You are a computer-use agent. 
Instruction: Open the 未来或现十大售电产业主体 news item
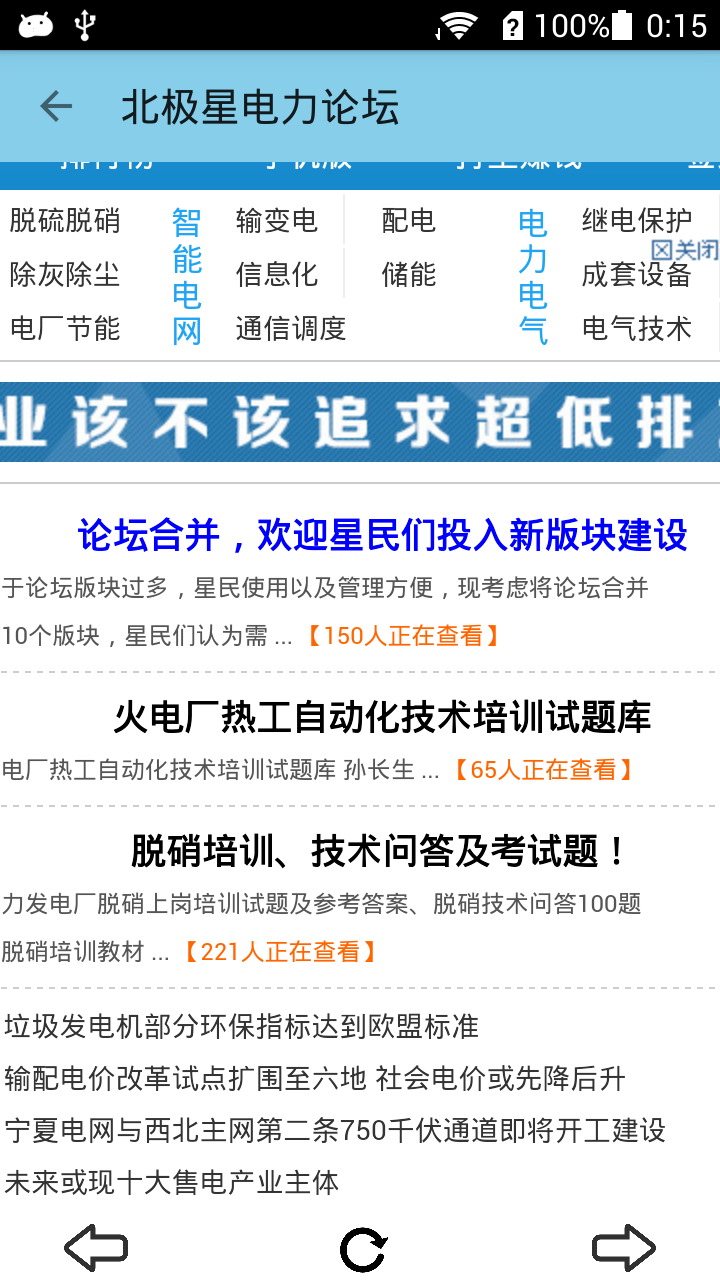click(x=172, y=1182)
